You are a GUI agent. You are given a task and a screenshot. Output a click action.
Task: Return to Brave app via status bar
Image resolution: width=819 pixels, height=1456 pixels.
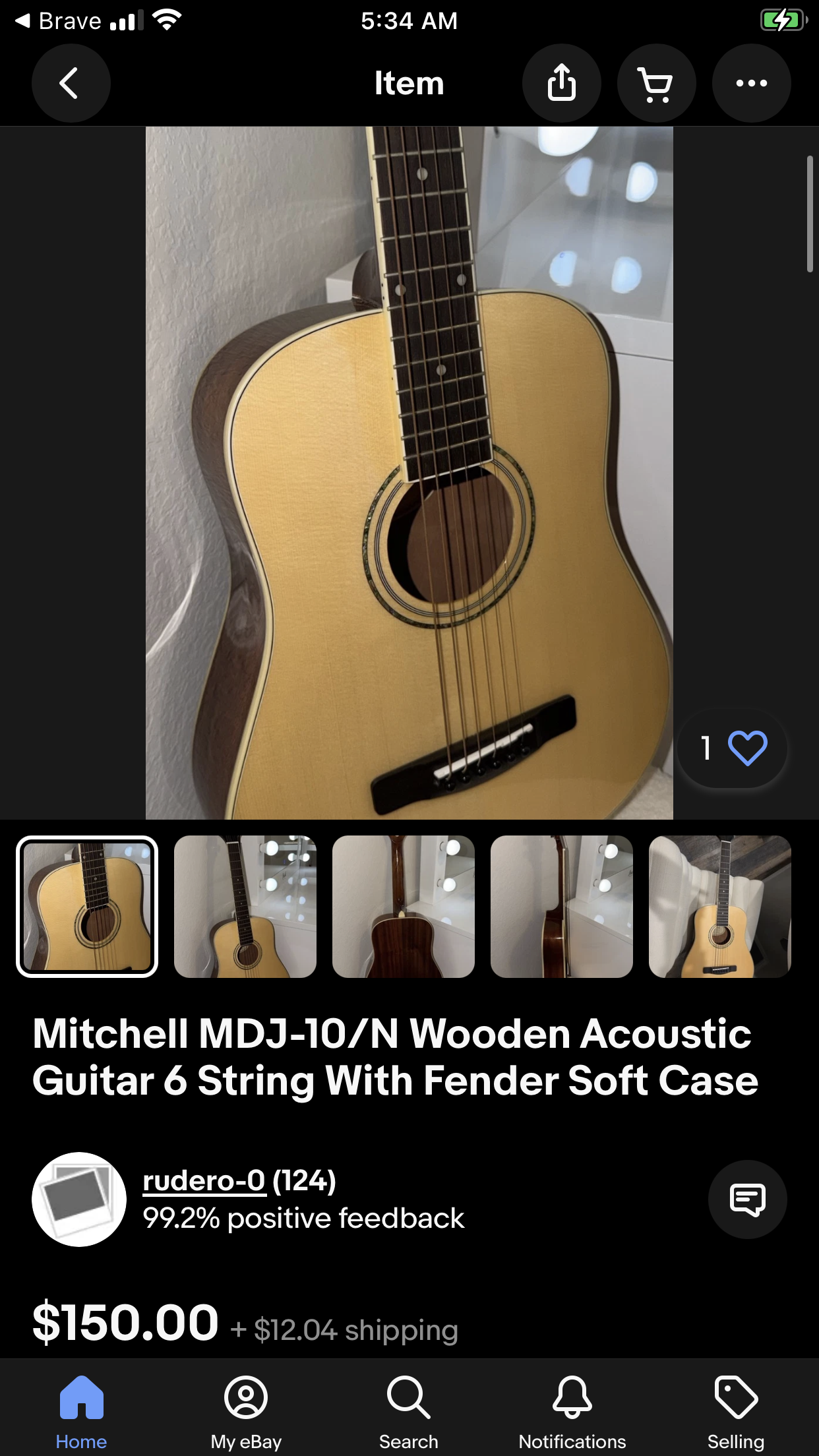[58, 21]
